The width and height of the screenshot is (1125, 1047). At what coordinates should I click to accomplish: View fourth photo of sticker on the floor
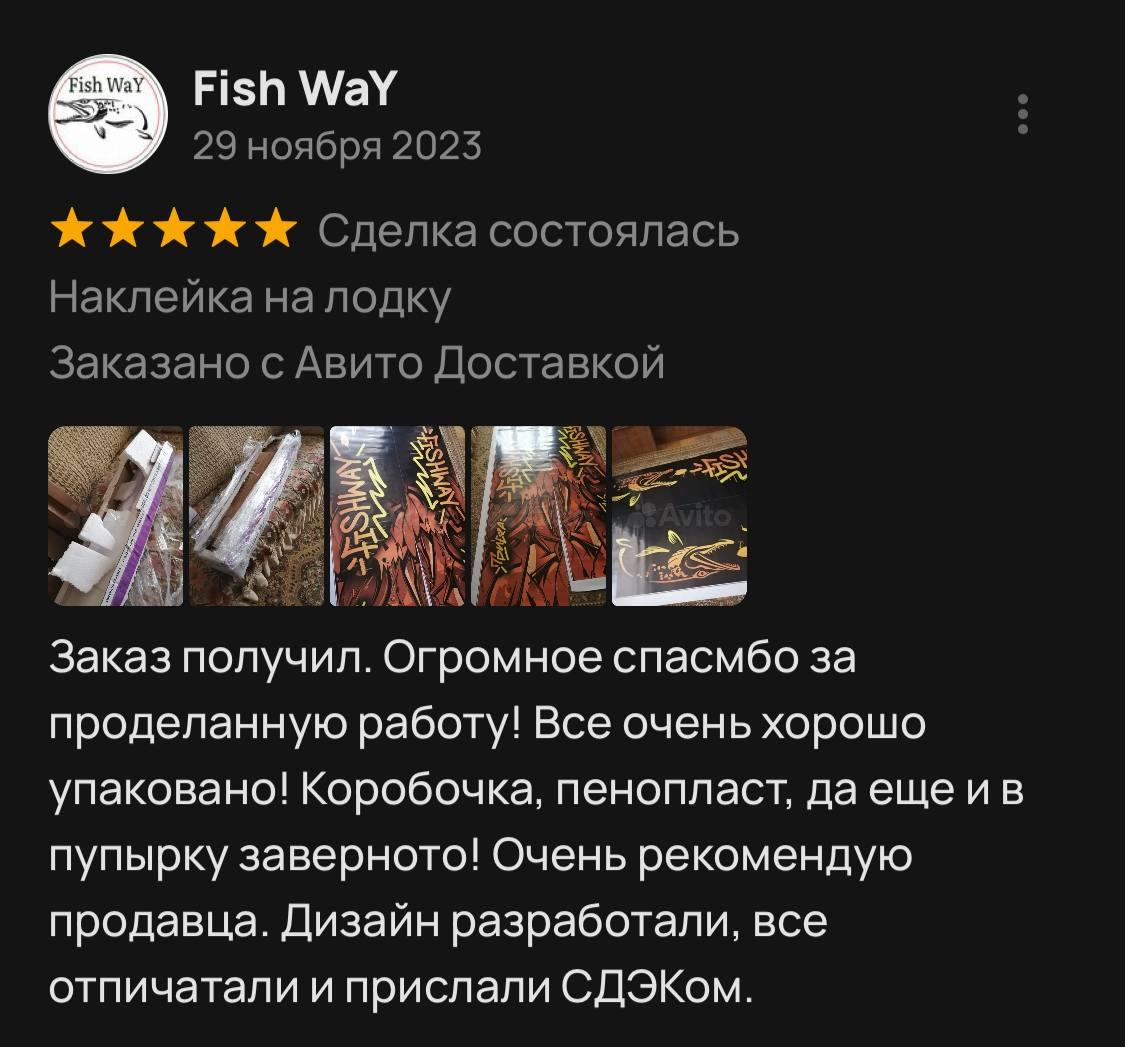coord(538,516)
